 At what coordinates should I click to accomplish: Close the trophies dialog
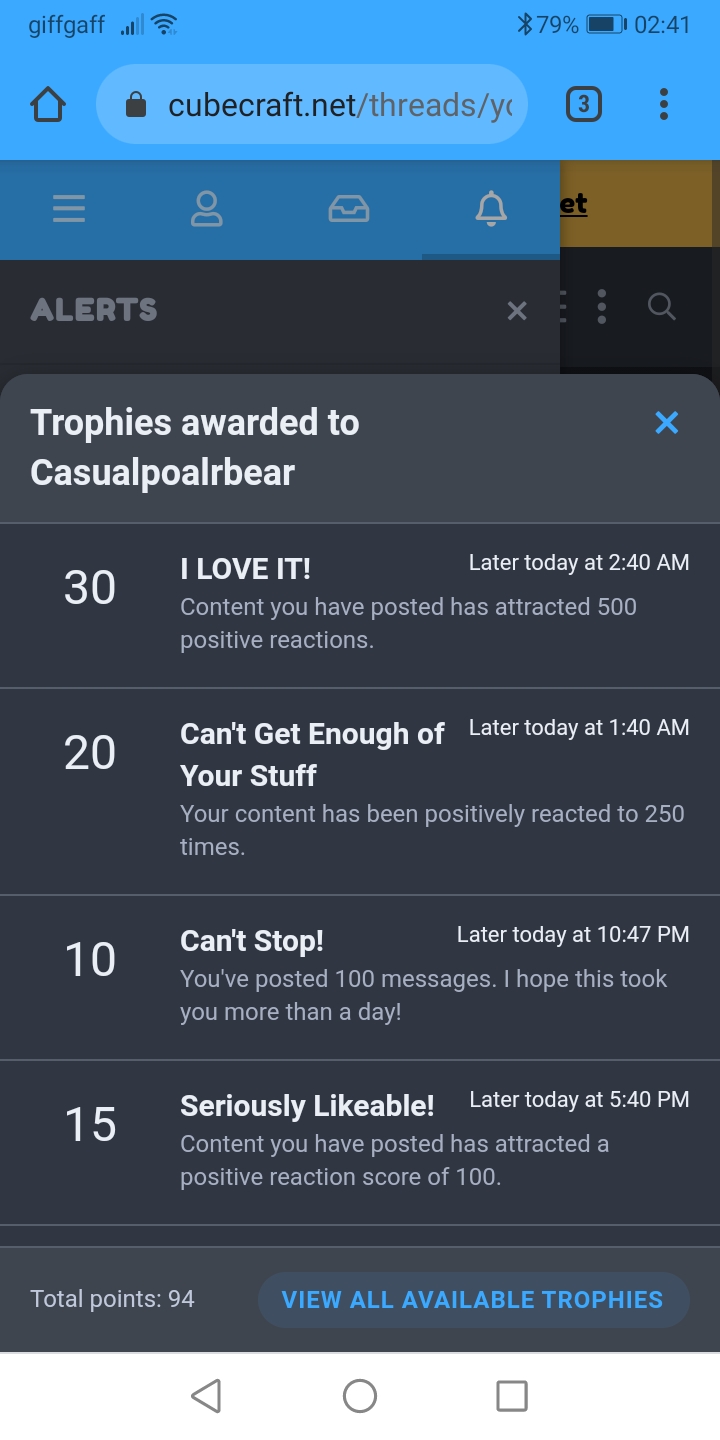click(666, 423)
